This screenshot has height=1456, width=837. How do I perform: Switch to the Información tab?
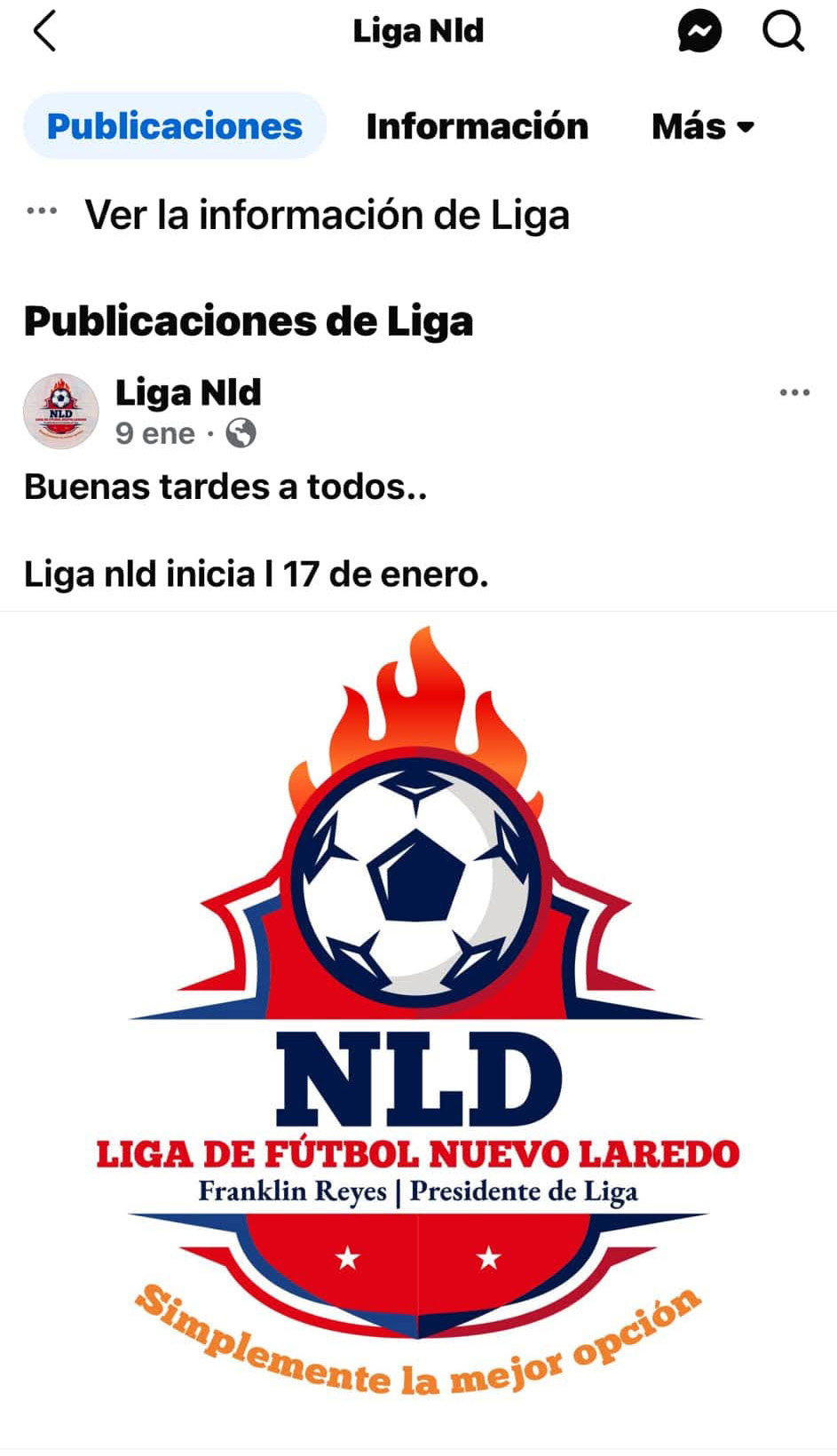[477, 126]
